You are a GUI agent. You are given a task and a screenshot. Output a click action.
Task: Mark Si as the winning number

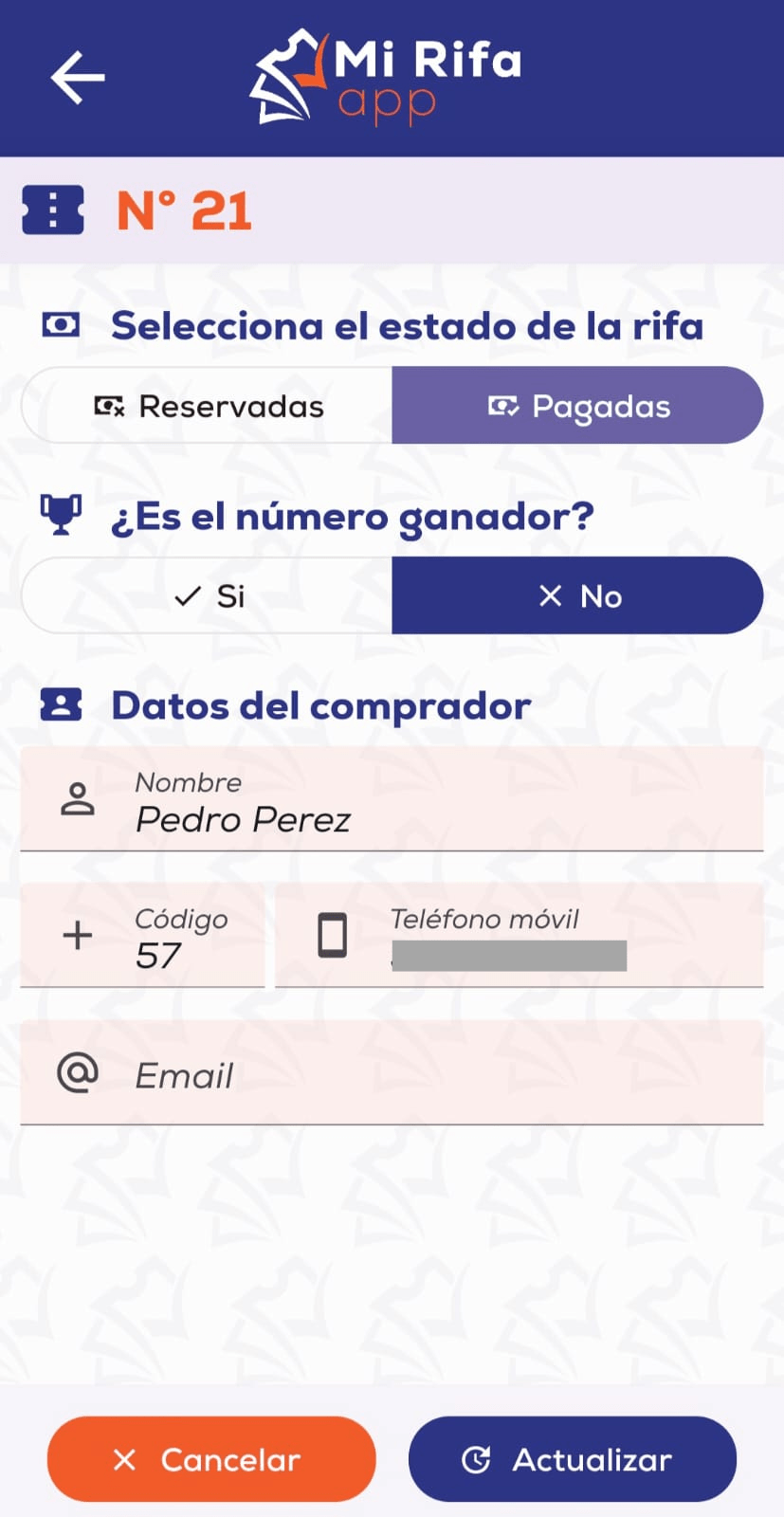207,595
